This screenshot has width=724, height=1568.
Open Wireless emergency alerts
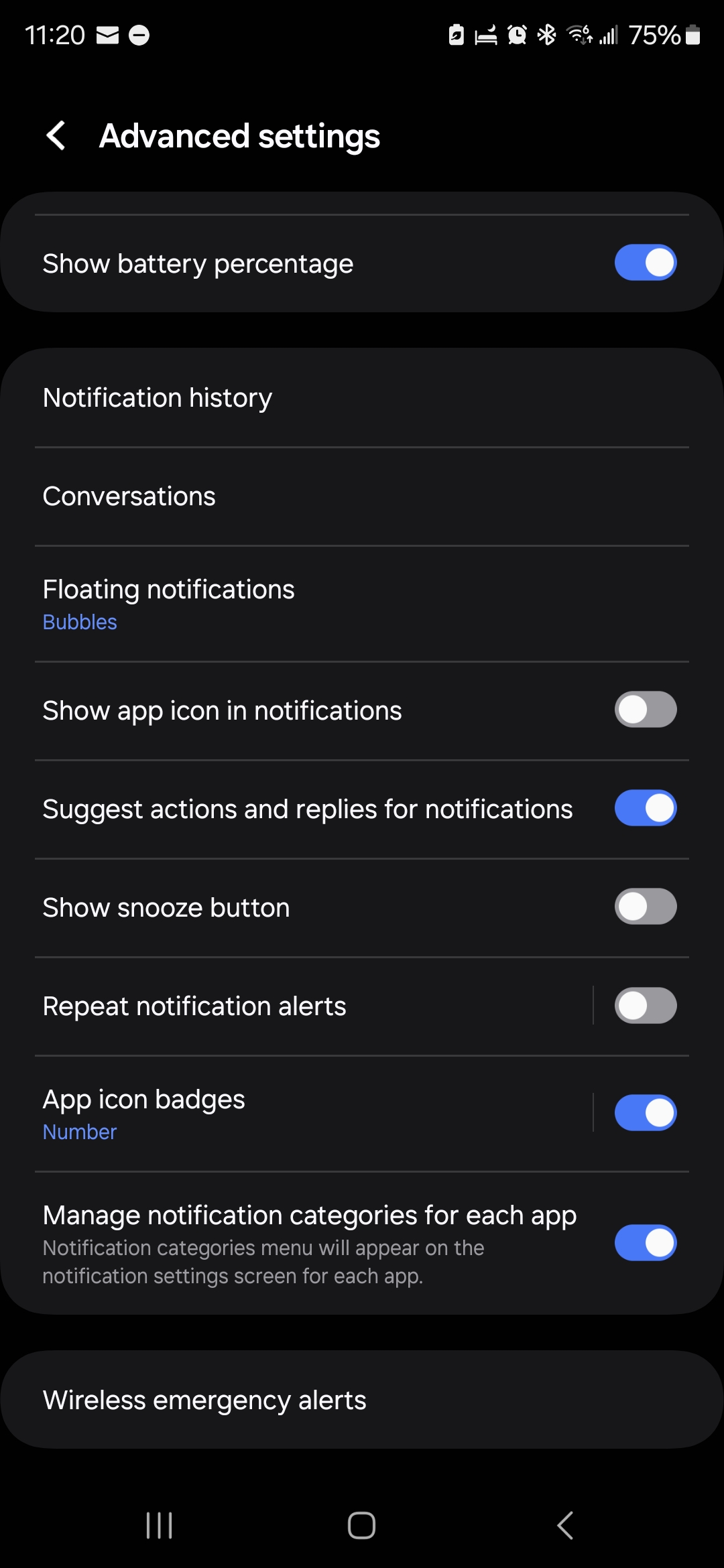point(268,1400)
